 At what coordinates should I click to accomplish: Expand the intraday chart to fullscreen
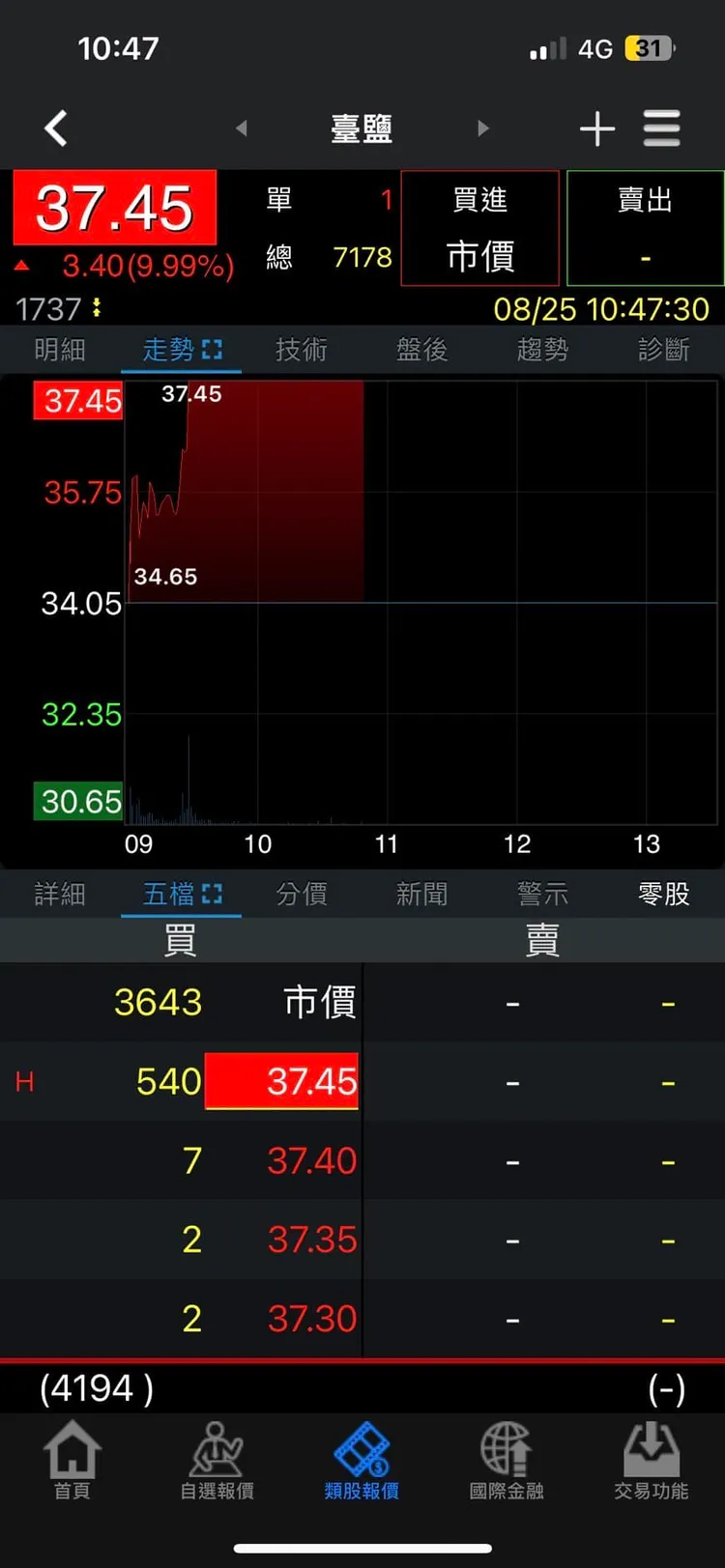(x=212, y=350)
